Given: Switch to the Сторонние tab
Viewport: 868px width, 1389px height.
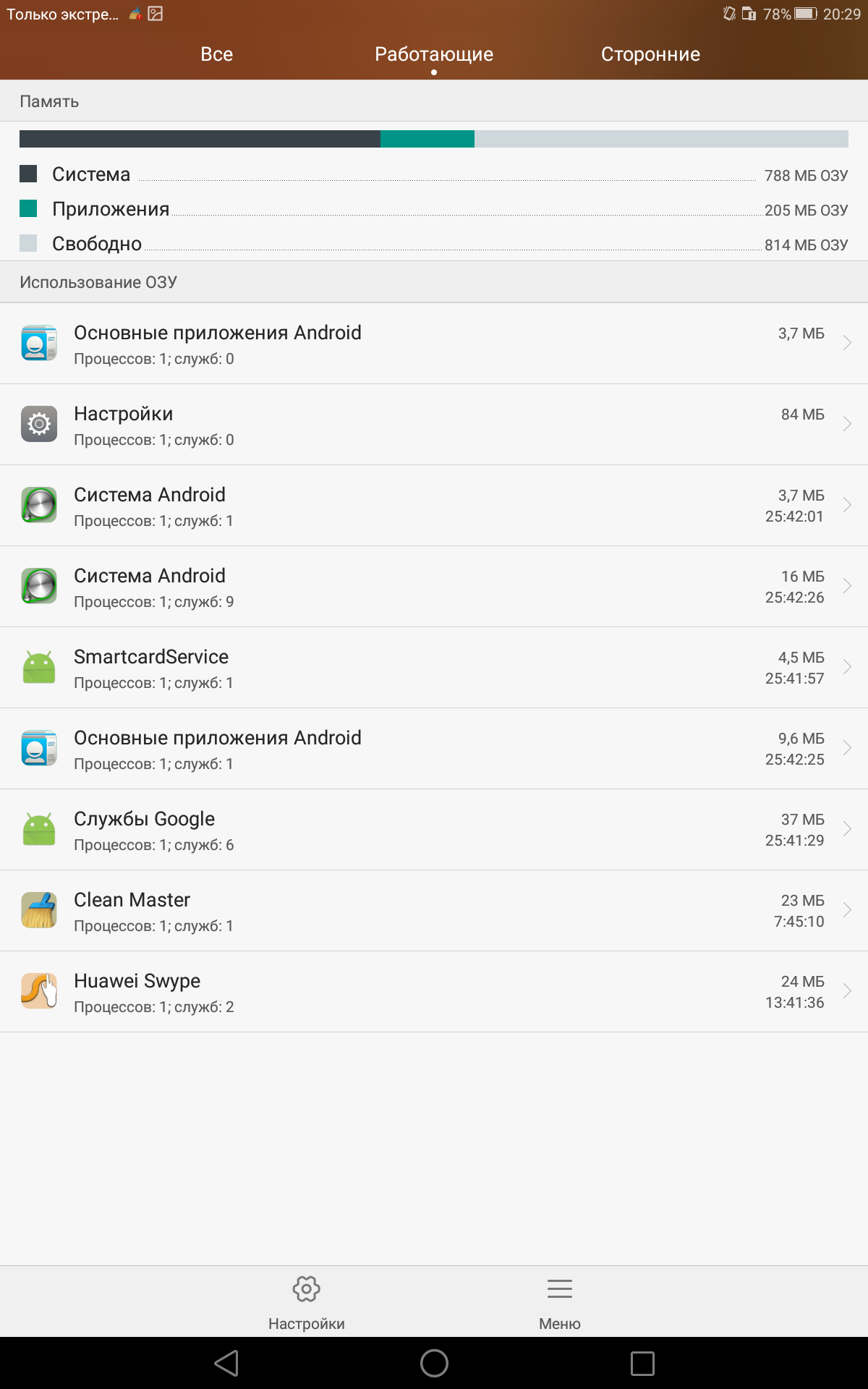Looking at the screenshot, I should pos(650,54).
